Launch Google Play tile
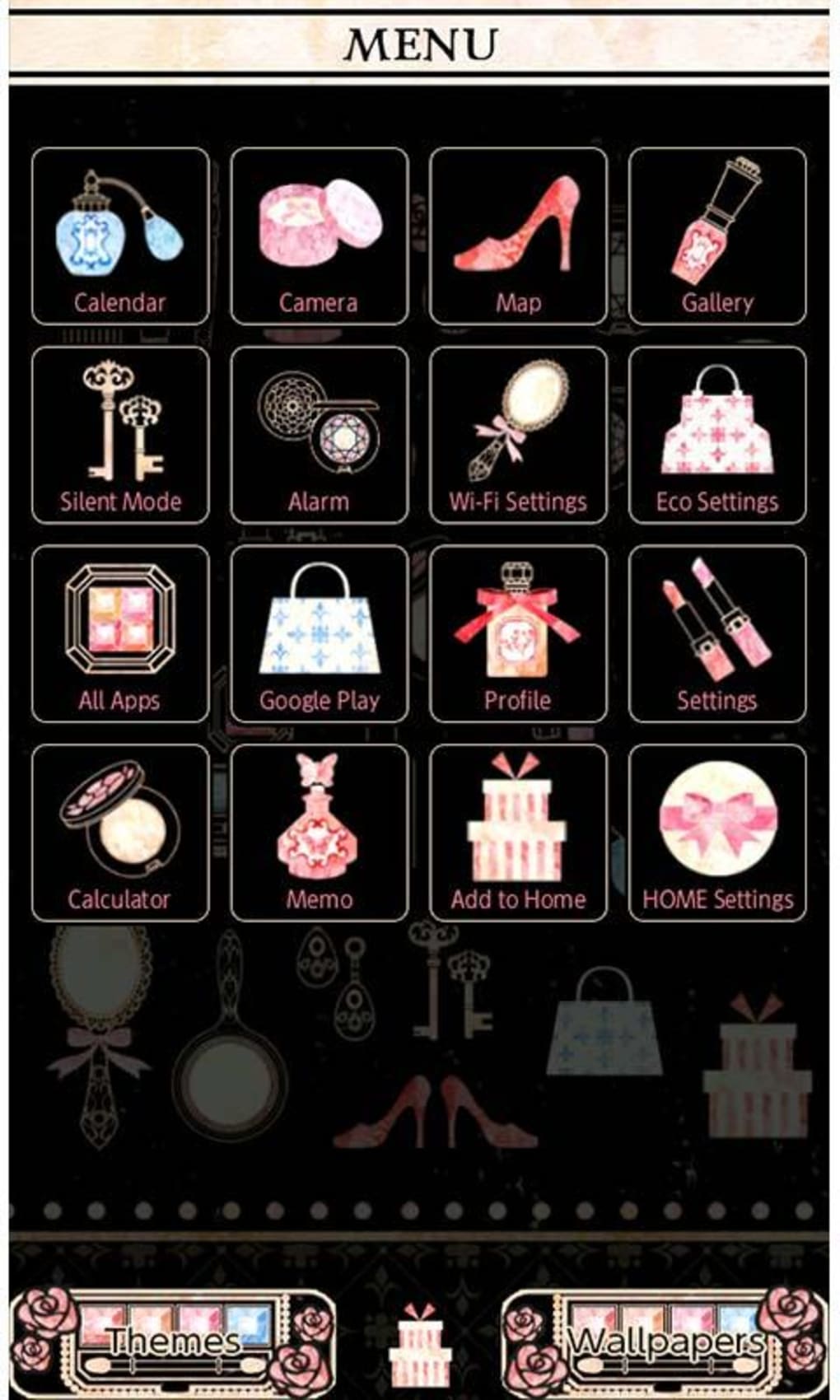 click(320, 634)
